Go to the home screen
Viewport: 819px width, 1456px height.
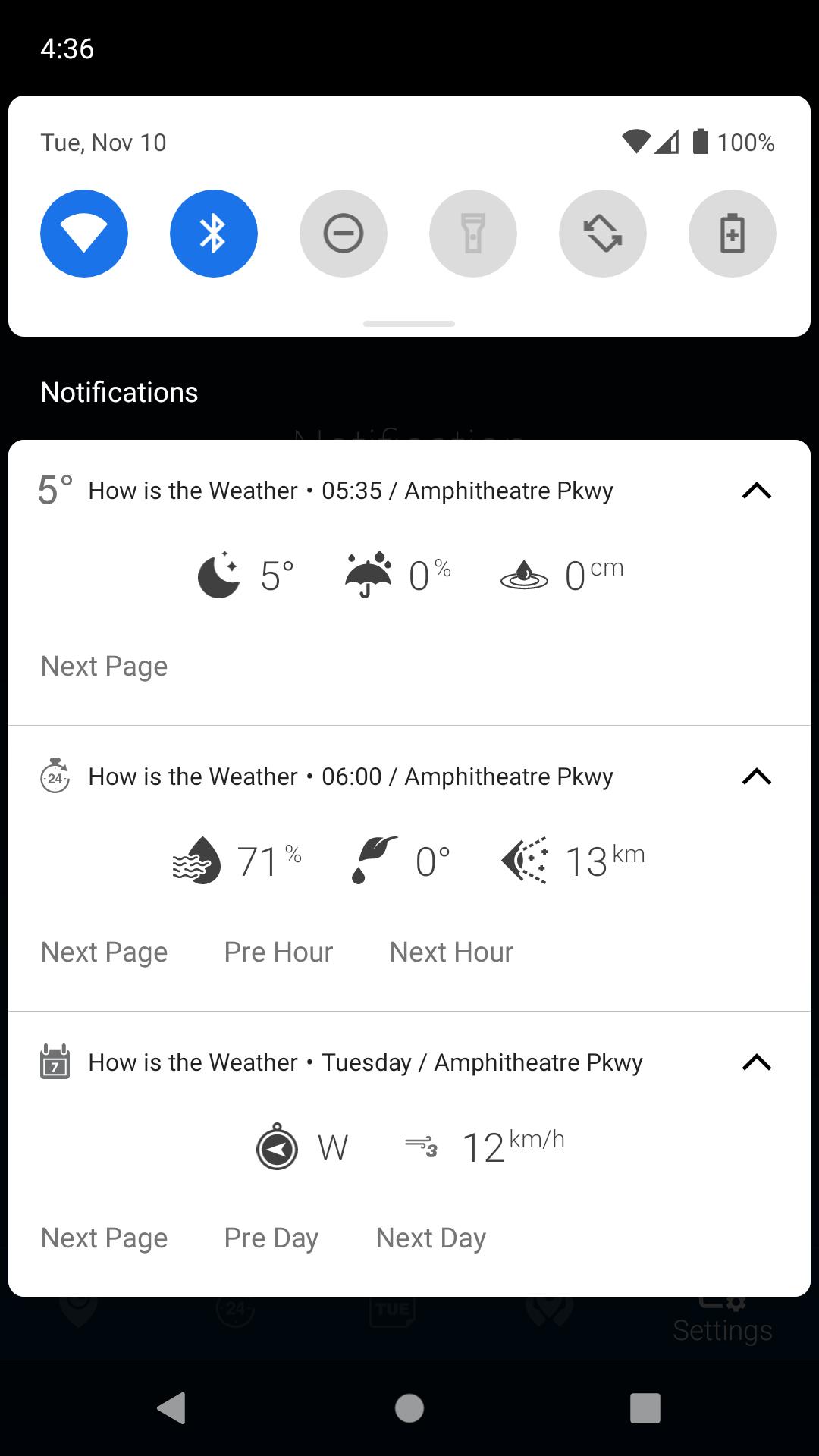409,1408
